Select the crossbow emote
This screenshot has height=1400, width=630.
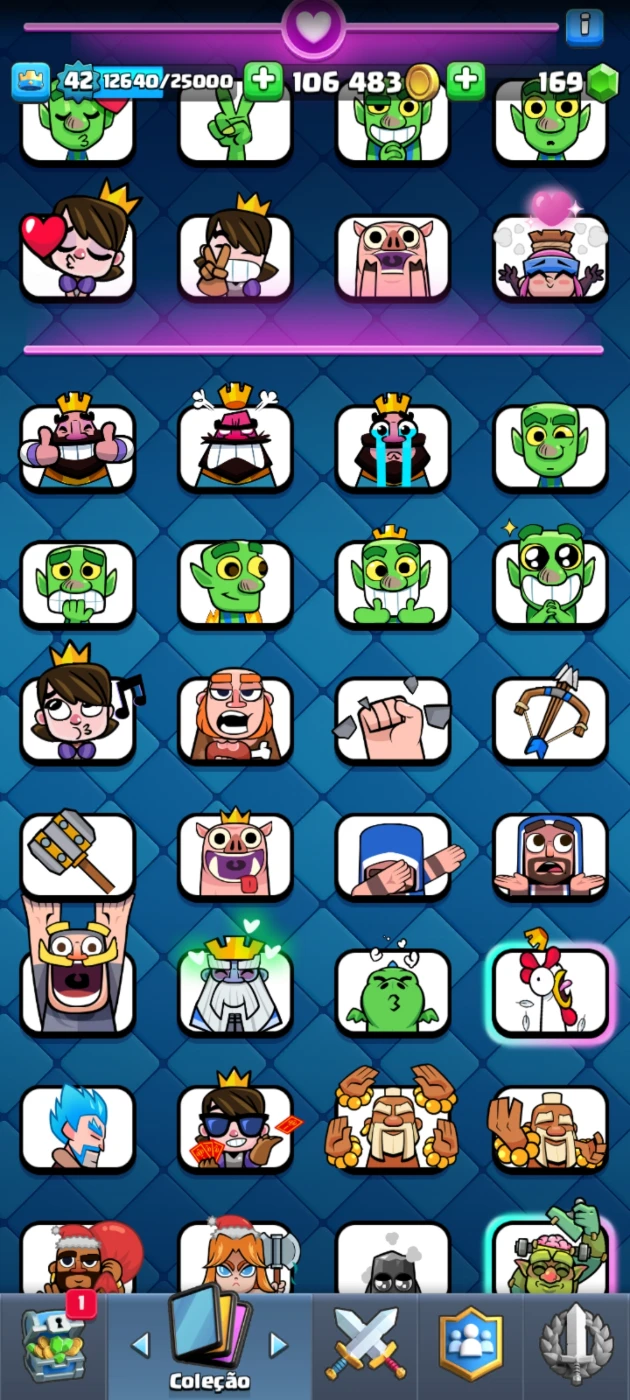coord(551,718)
